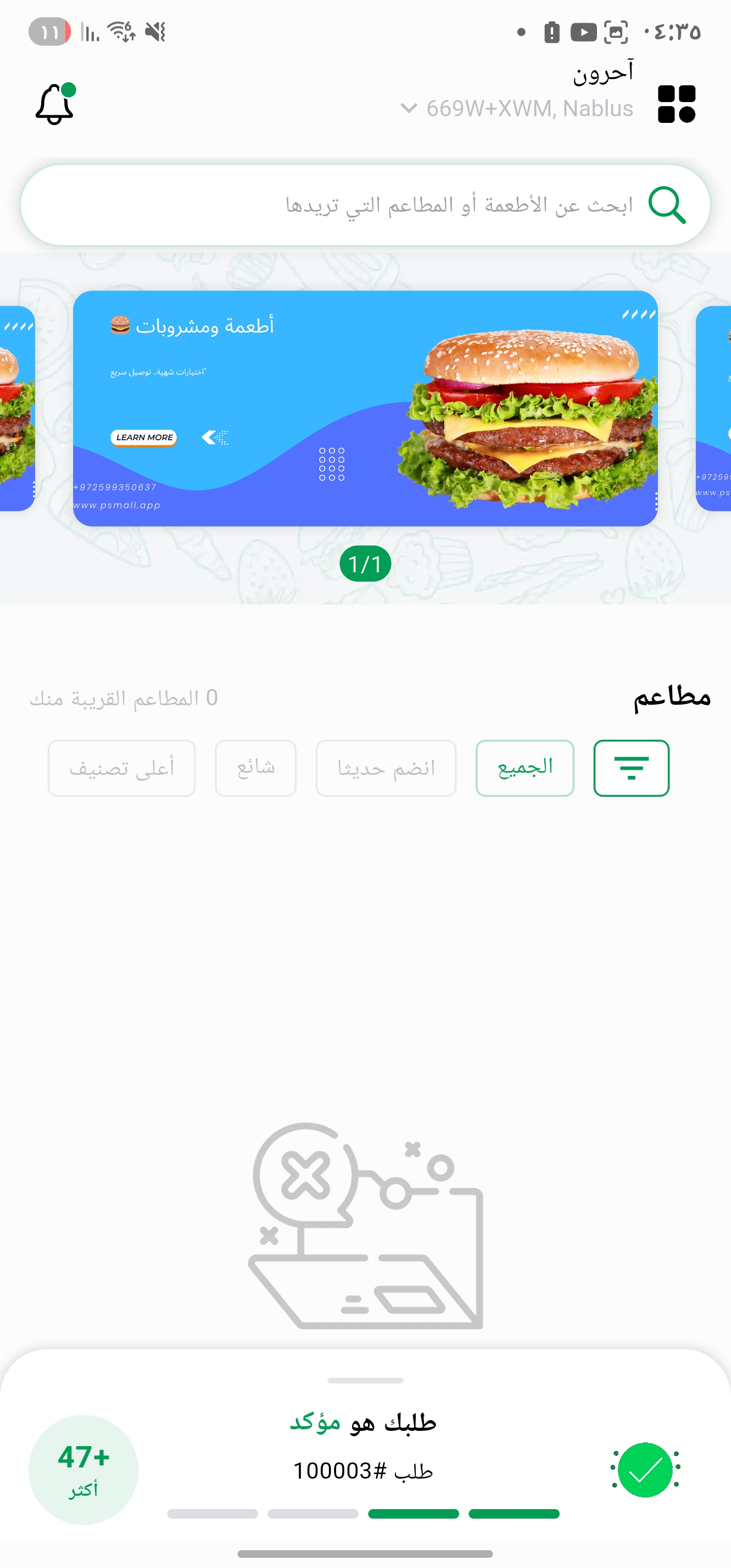Viewport: 731px width, 1568px height.
Task: Expand the order status sheet handle
Action: tap(365, 1380)
